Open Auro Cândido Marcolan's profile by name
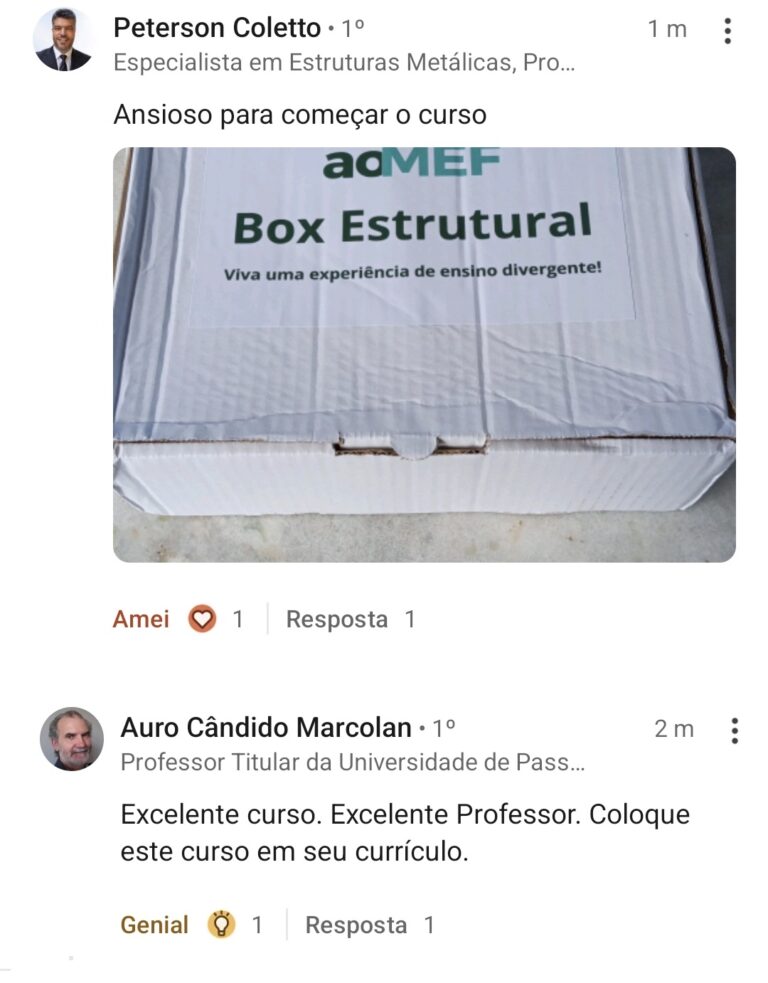Screen dimensions: 768x983 [x=265, y=728]
